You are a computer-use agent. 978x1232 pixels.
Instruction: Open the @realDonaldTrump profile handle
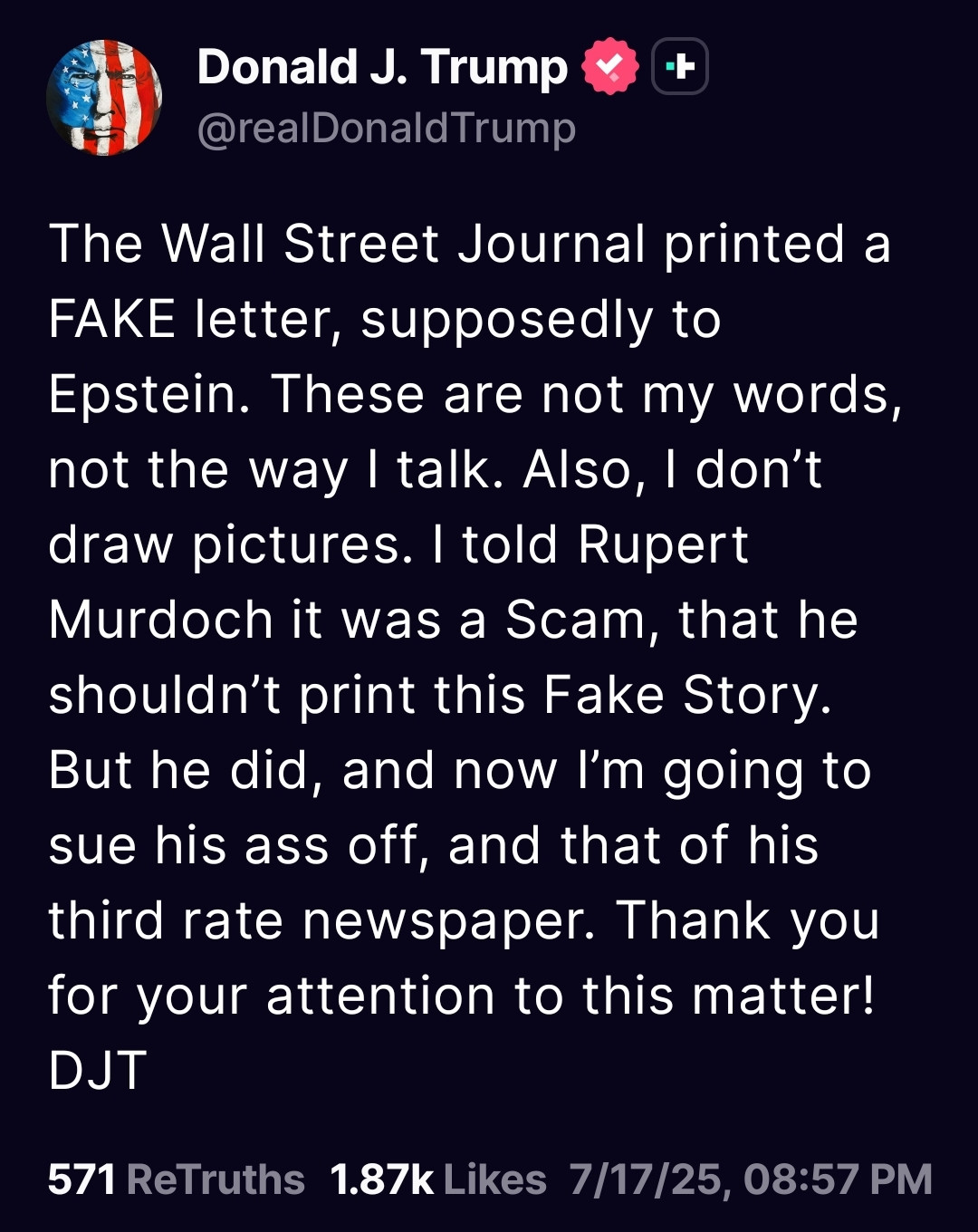(386, 129)
